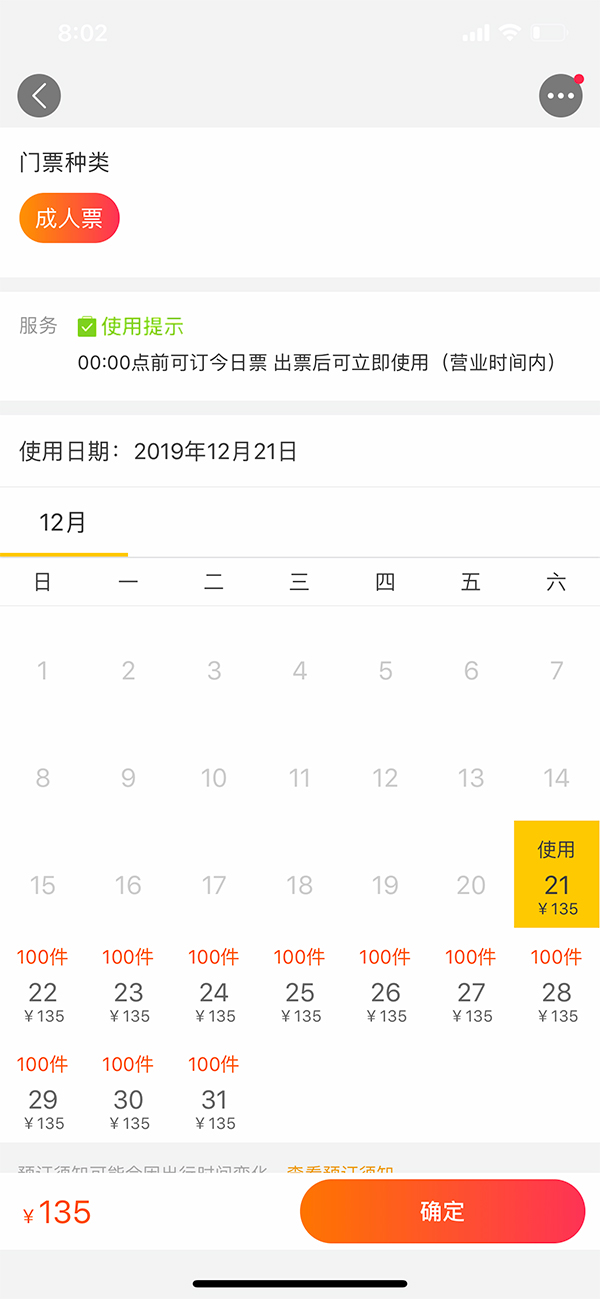This screenshot has height=1299, width=600.
Task: Select the 26th date cell
Action: (385, 986)
